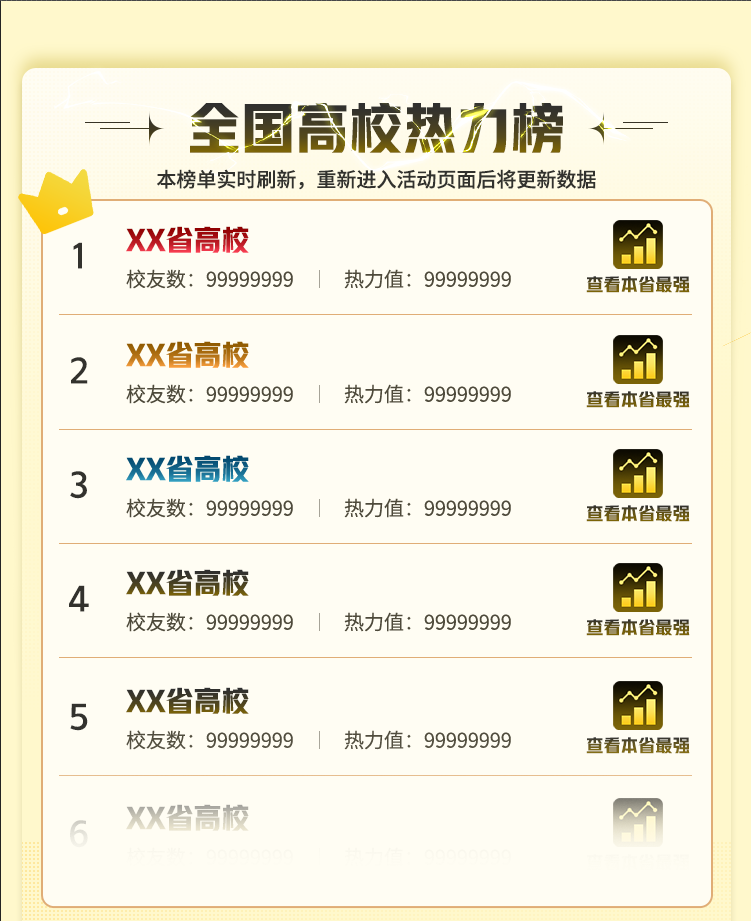View 查看本省最强 in the rank 4 row
This screenshot has height=921, width=751.
click(637, 600)
